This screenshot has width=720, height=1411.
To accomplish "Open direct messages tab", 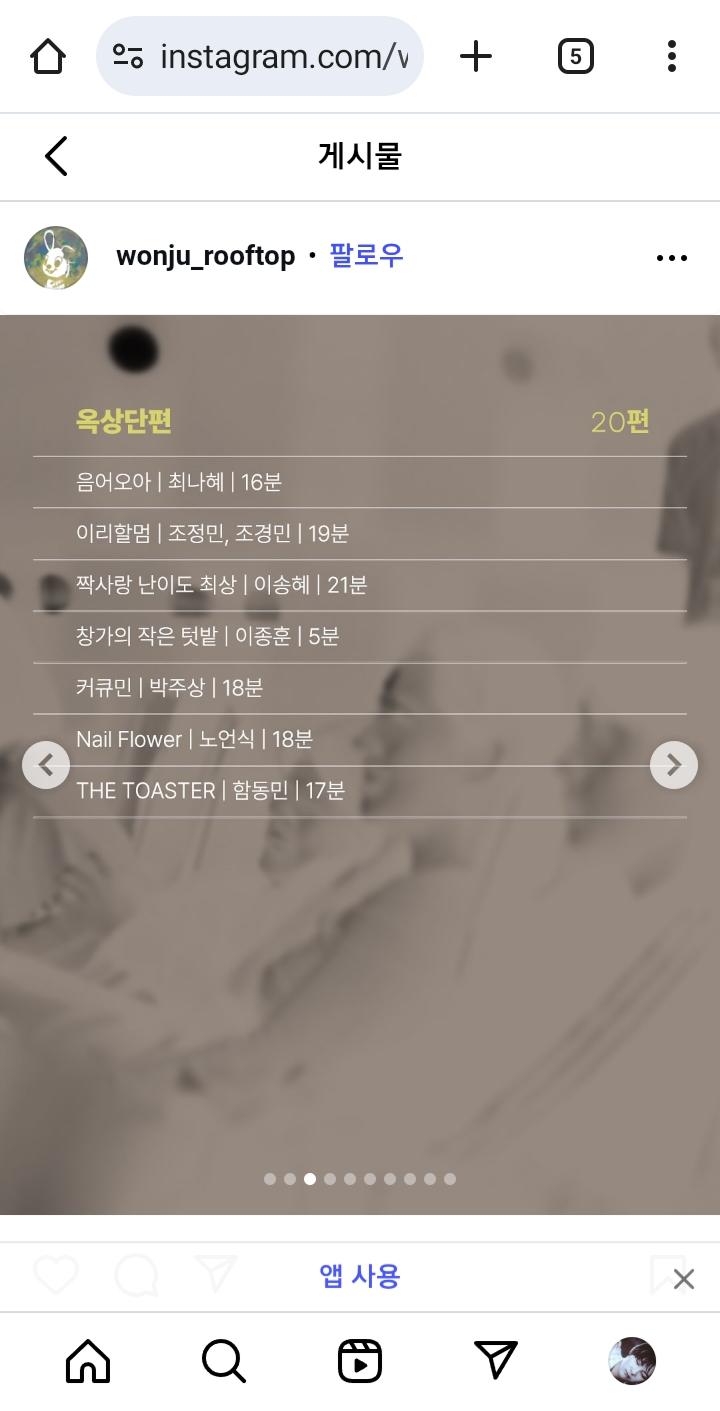I will [496, 1361].
